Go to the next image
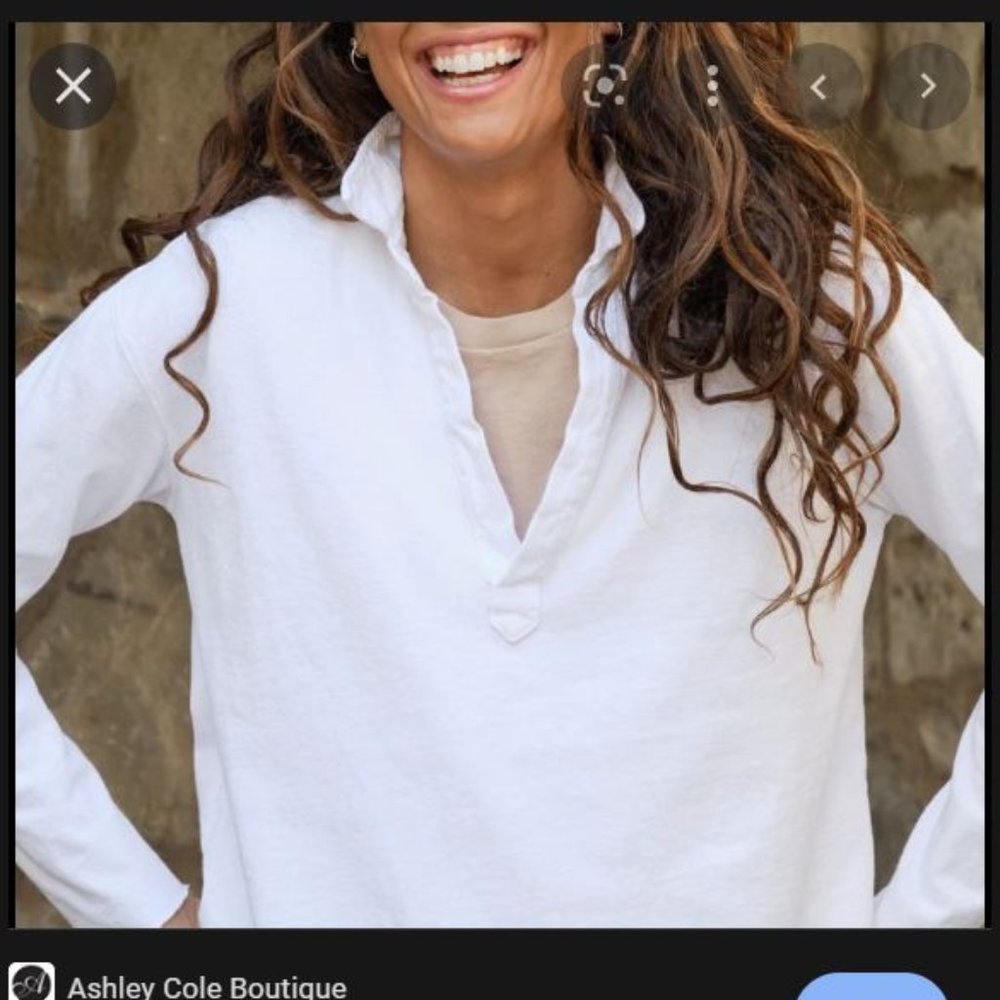This screenshot has height=1000, width=1000. [x=927, y=87]
